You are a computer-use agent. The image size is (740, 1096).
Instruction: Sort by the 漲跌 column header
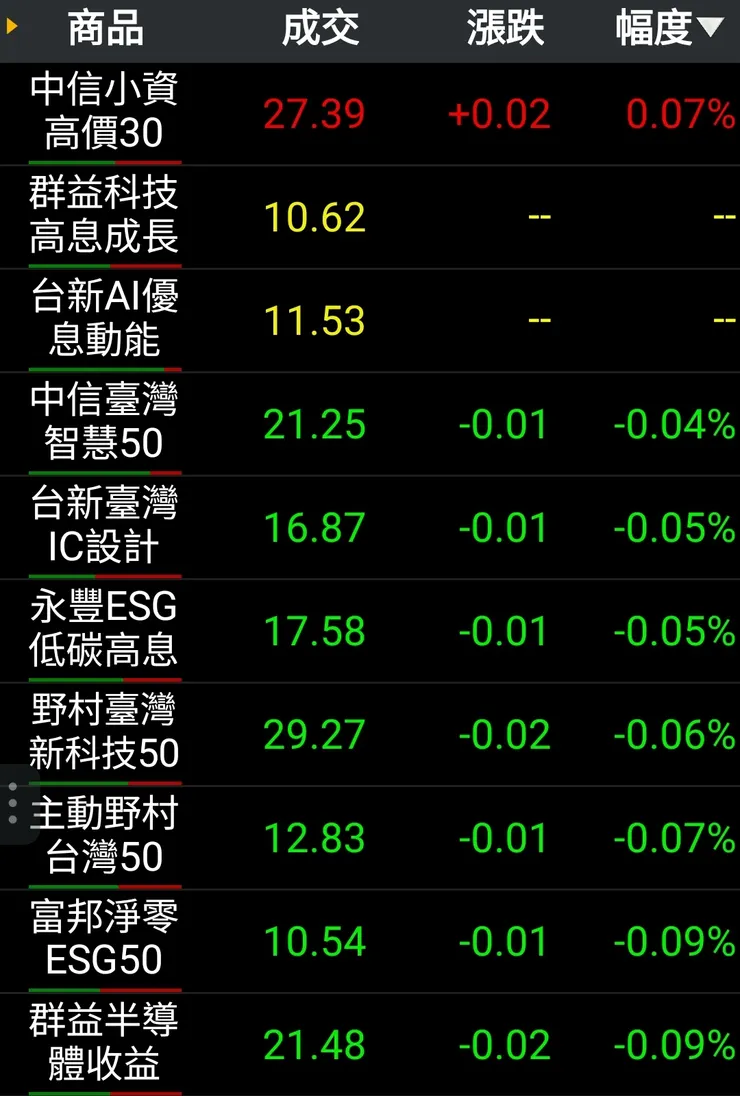click(505, 28)
